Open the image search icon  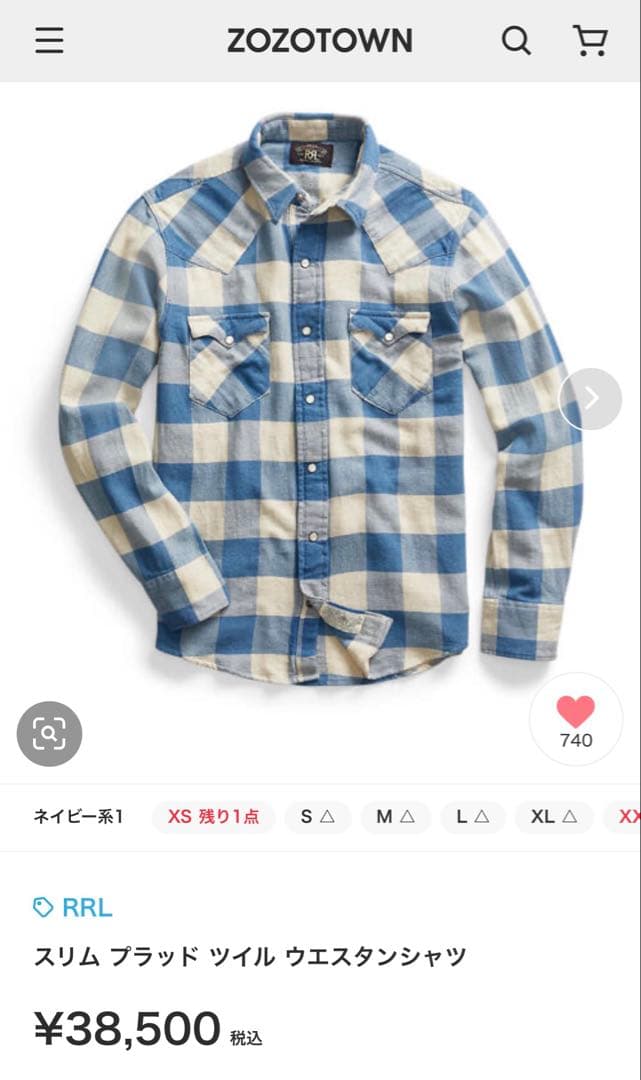pyautogui.click(x=49, y=734)
